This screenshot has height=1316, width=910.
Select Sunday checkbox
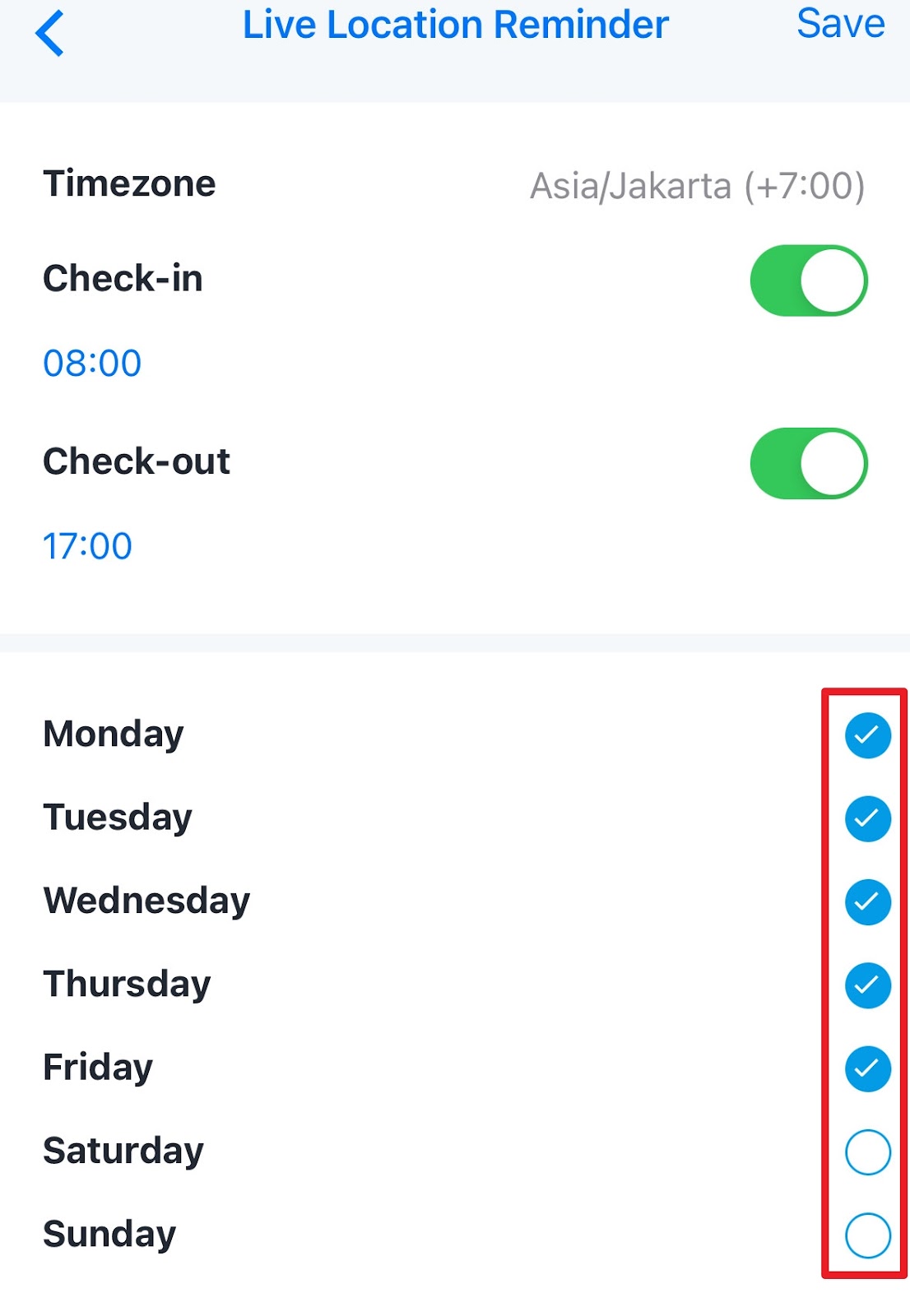867,1235
